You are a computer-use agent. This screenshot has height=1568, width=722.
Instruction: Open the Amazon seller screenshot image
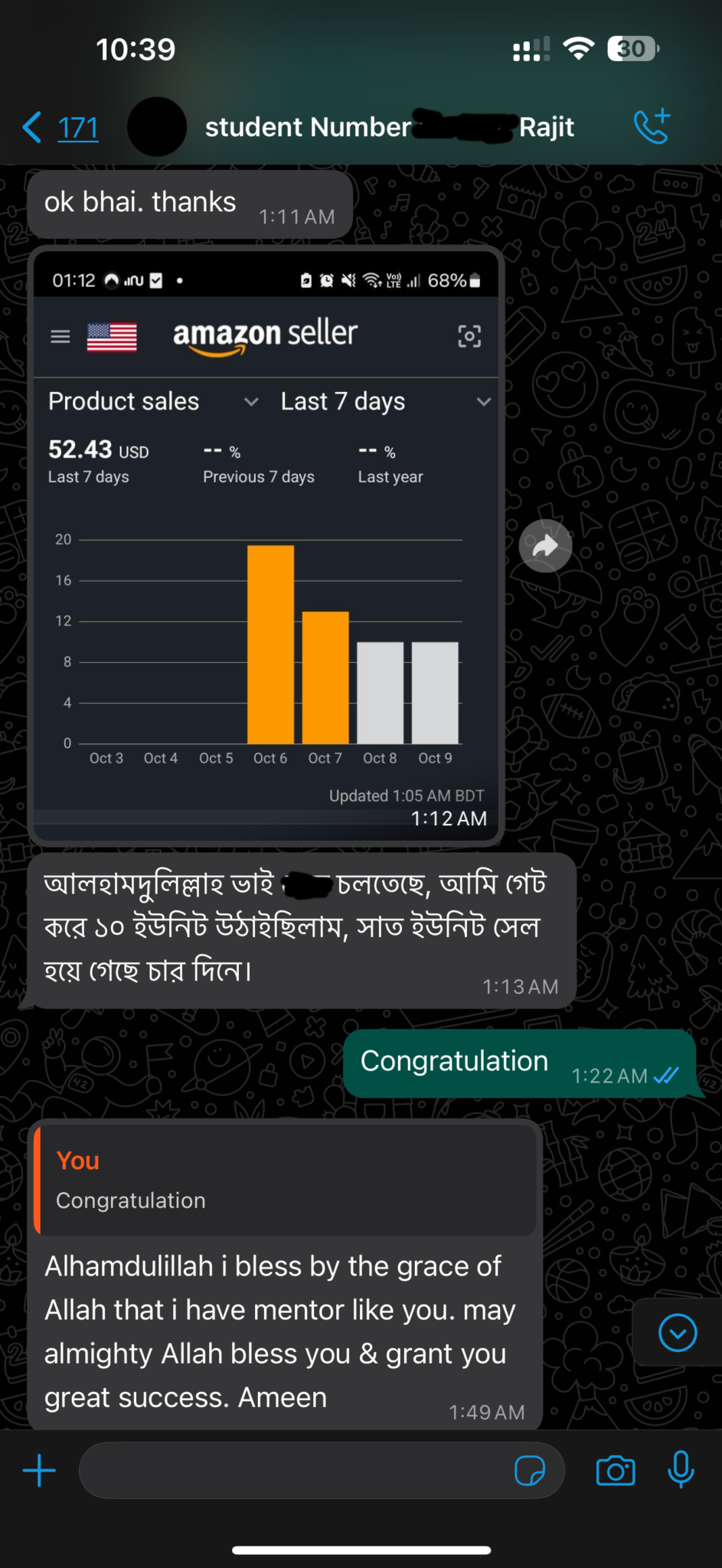point(266,545)
